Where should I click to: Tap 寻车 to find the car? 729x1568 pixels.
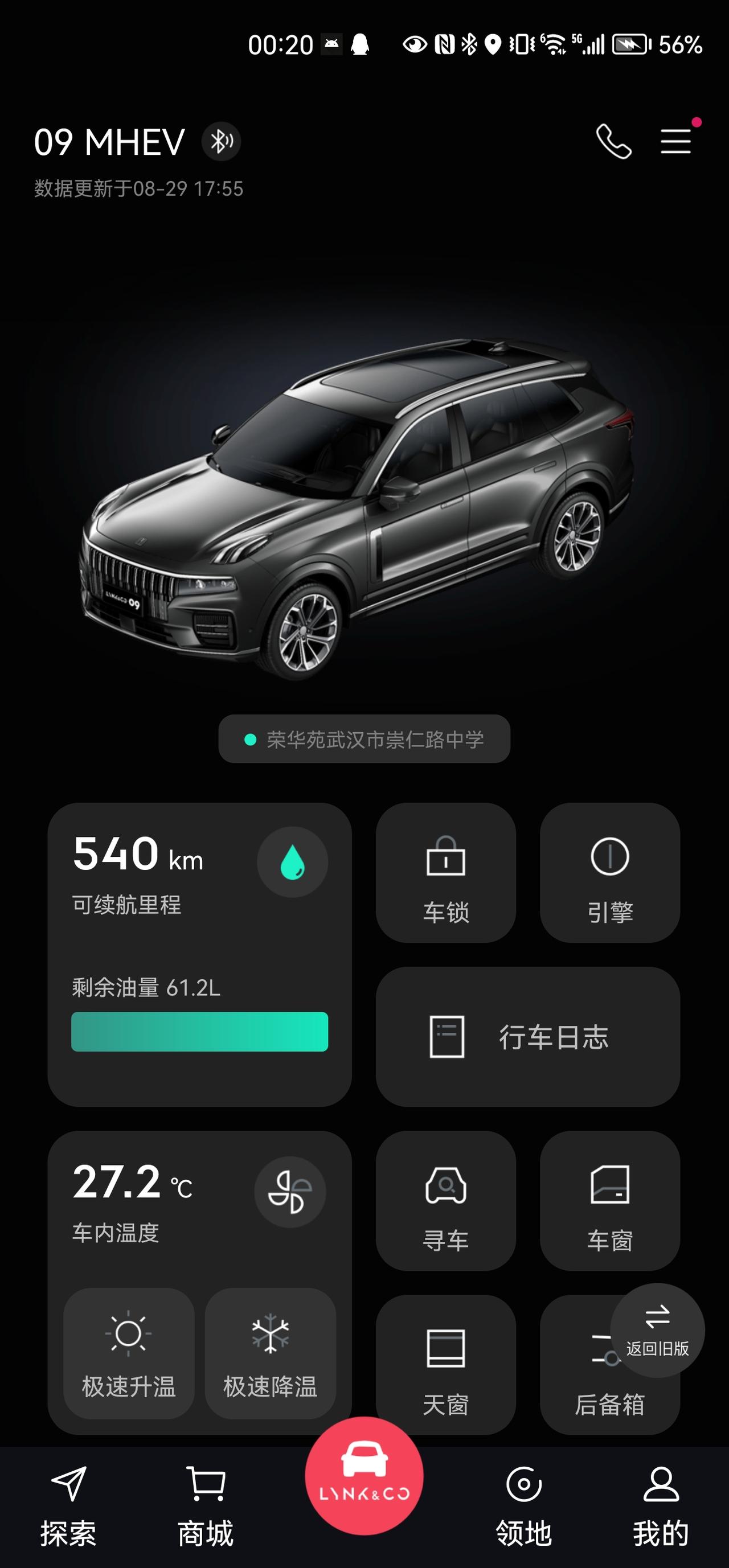tap(446, 1201)
